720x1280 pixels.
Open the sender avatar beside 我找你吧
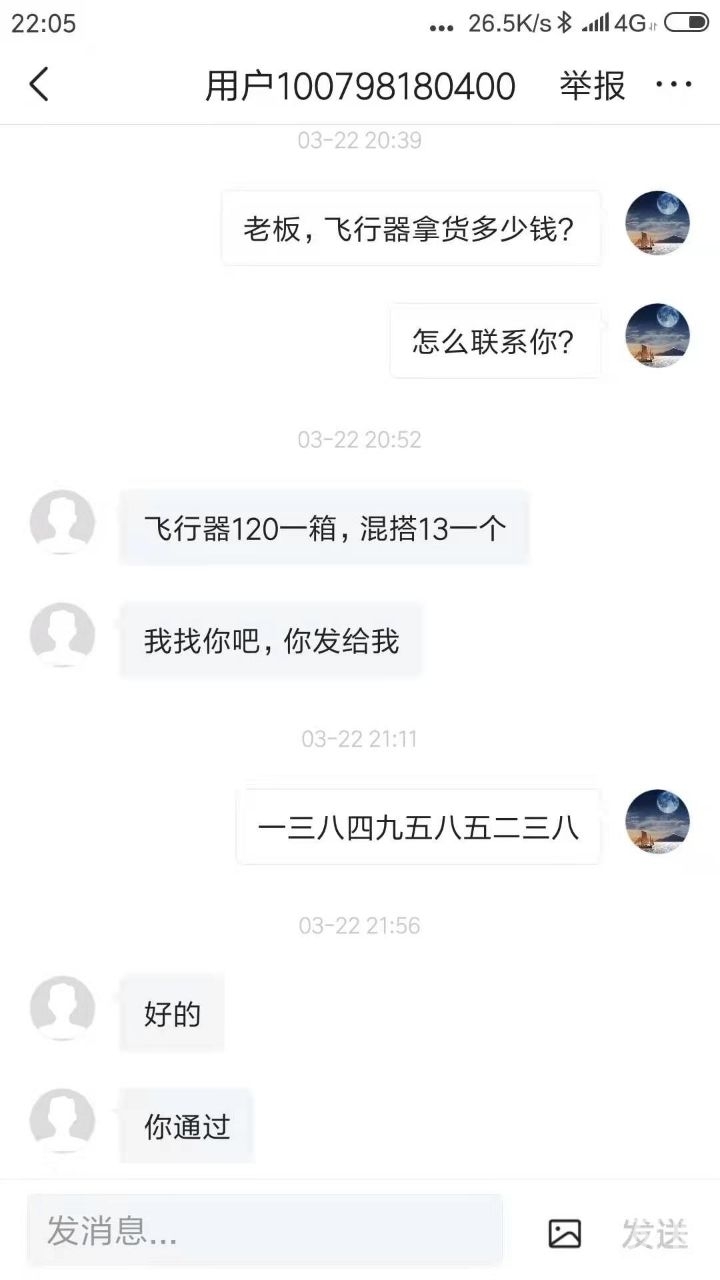click(x=62, y=635)
